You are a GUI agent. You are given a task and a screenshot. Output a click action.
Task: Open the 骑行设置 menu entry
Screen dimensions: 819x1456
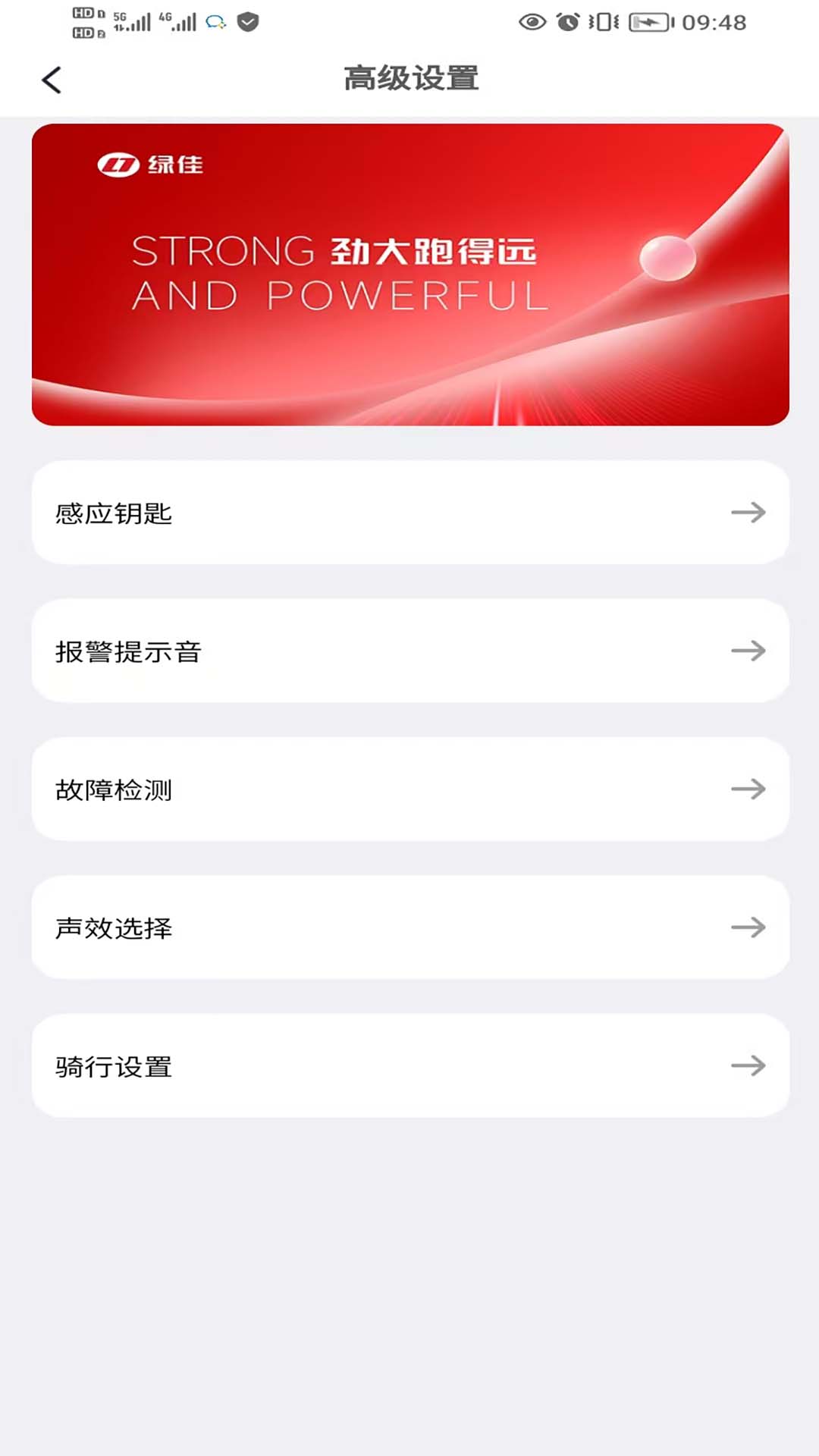click(x=409, y=1066)
